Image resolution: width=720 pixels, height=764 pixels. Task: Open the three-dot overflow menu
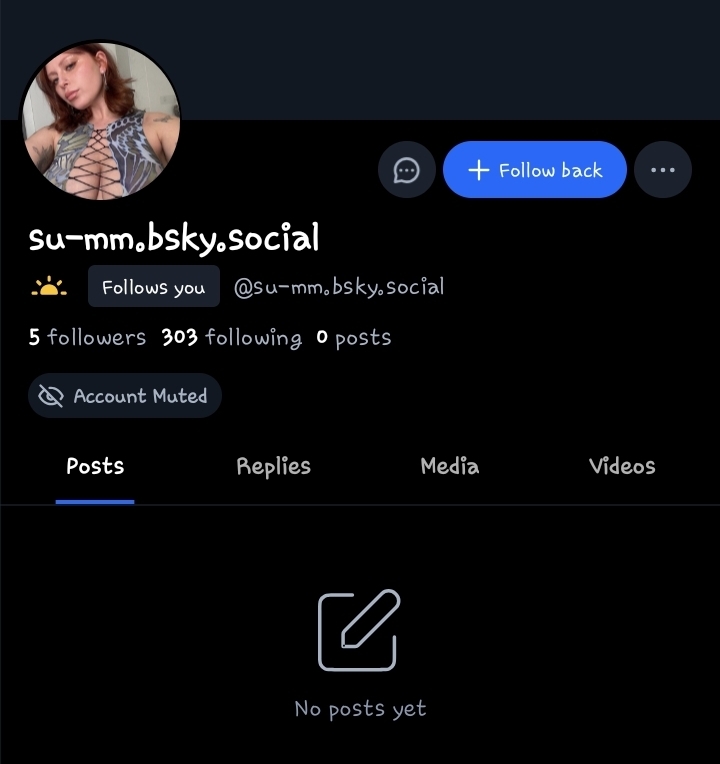663,170
